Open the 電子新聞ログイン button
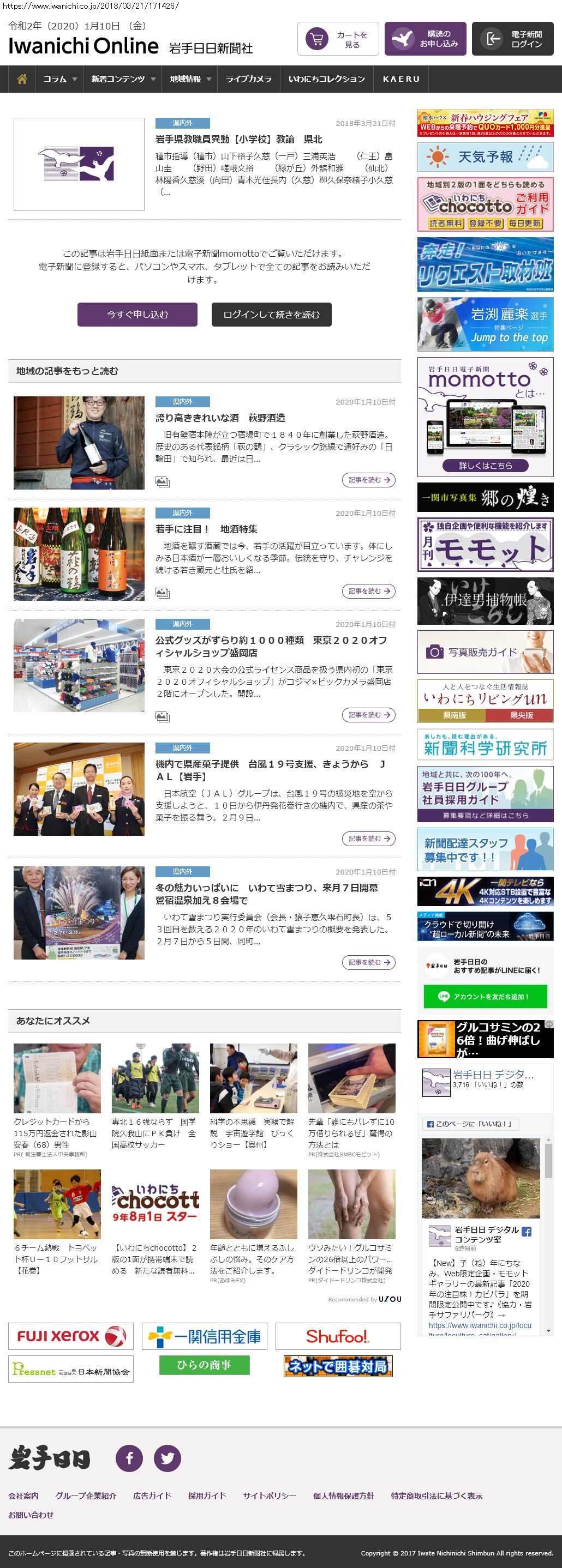 point(512,40)
